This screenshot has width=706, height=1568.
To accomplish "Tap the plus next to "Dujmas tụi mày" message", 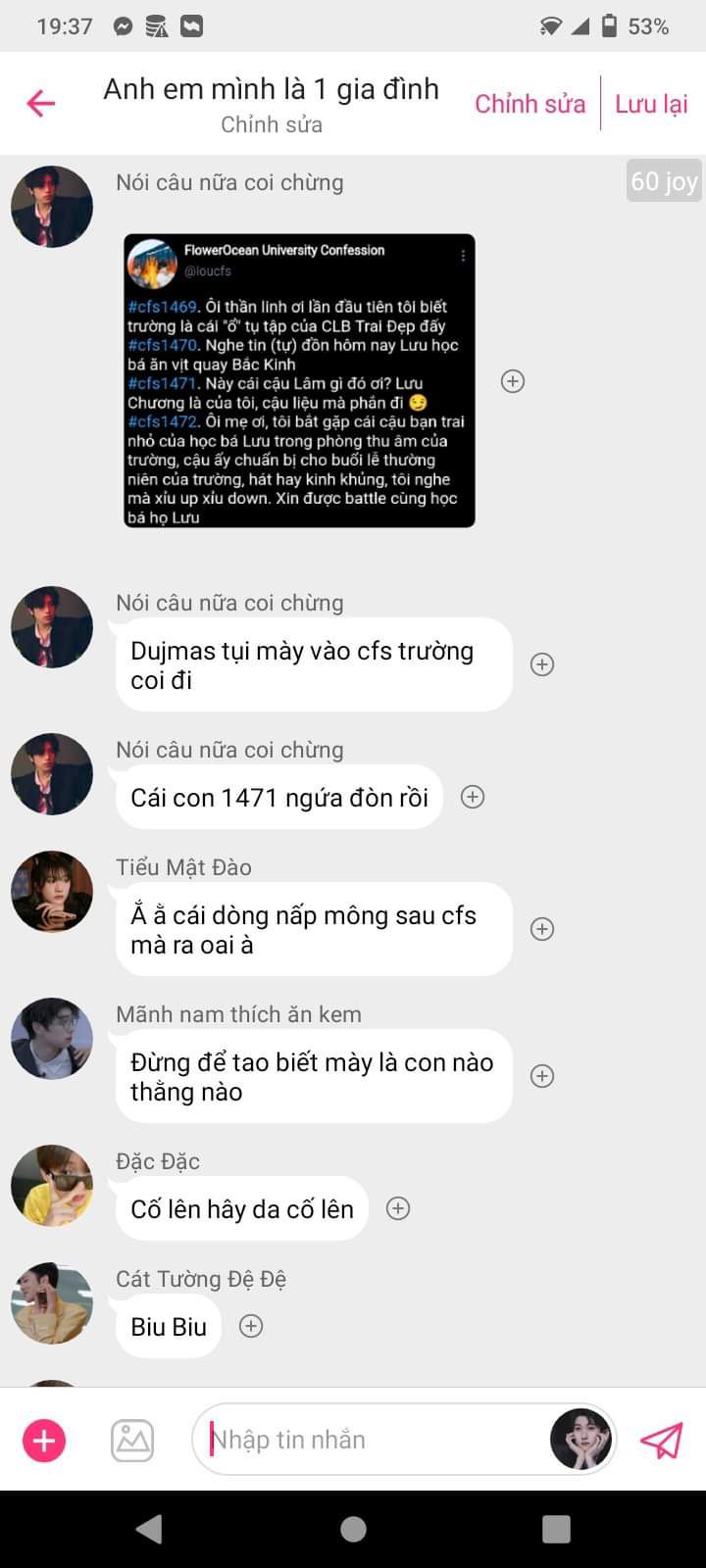I will [x=542, y=664].
